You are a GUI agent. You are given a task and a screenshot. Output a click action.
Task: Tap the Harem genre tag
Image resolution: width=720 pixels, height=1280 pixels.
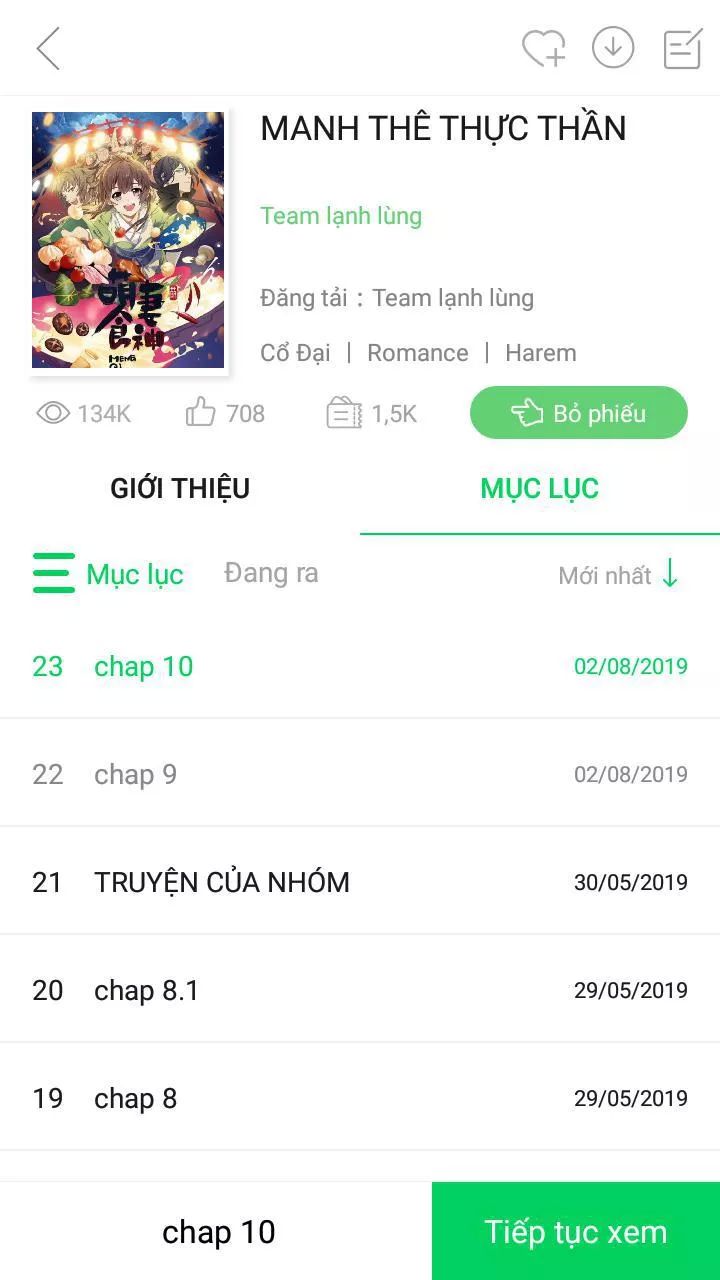(x=540, y=352)
